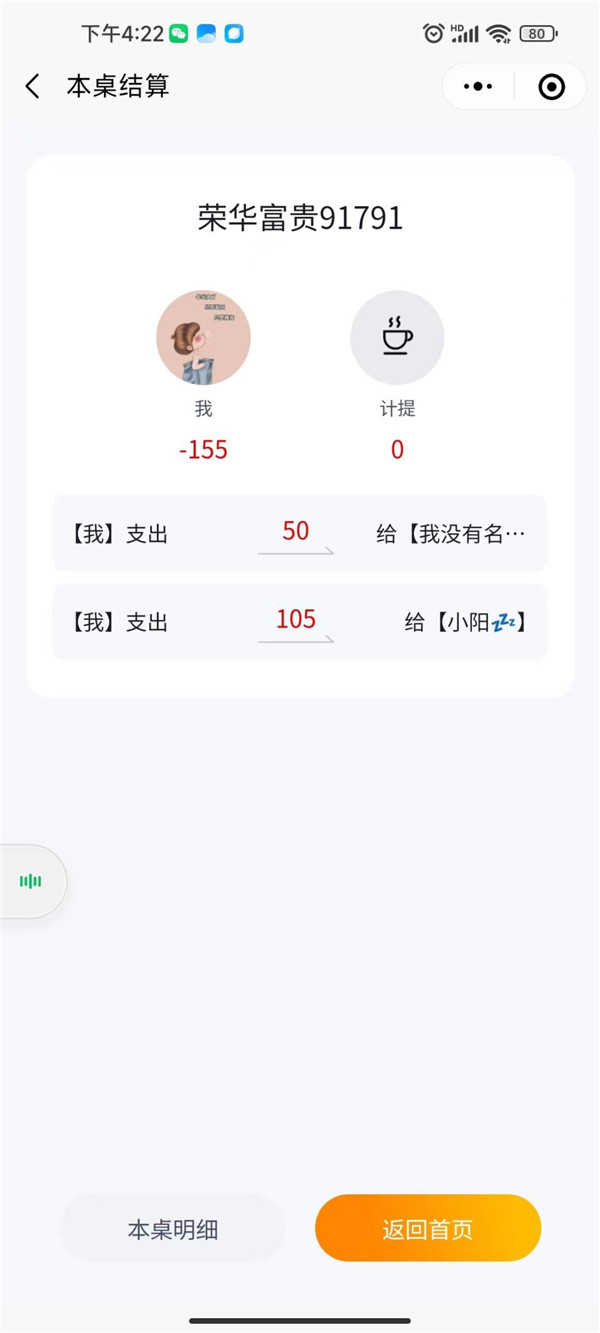Open the mini program more-options menu
Image resolution: width=600 pixels, height=1333 pixels.
coord(478,87)
